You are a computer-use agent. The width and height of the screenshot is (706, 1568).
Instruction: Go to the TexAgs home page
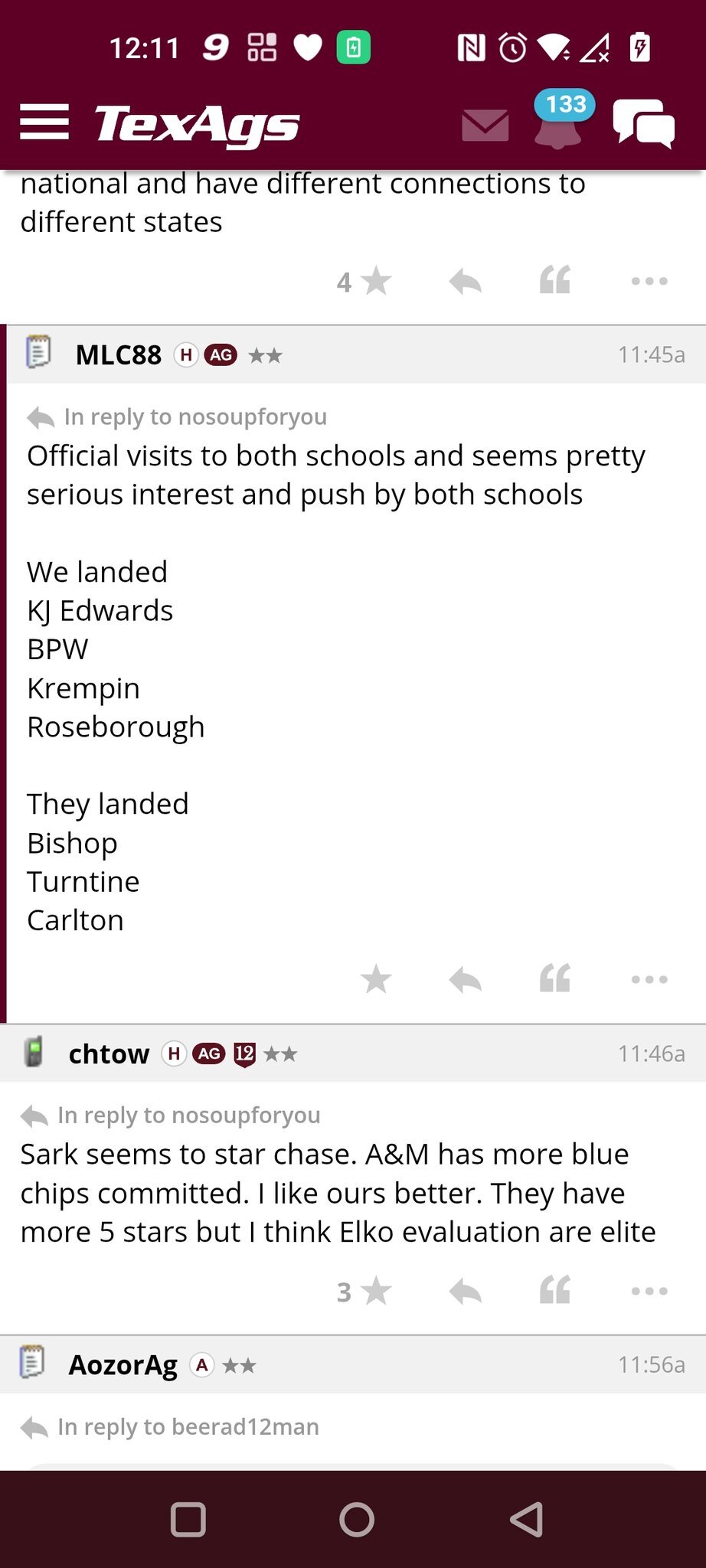click(197, 124)
